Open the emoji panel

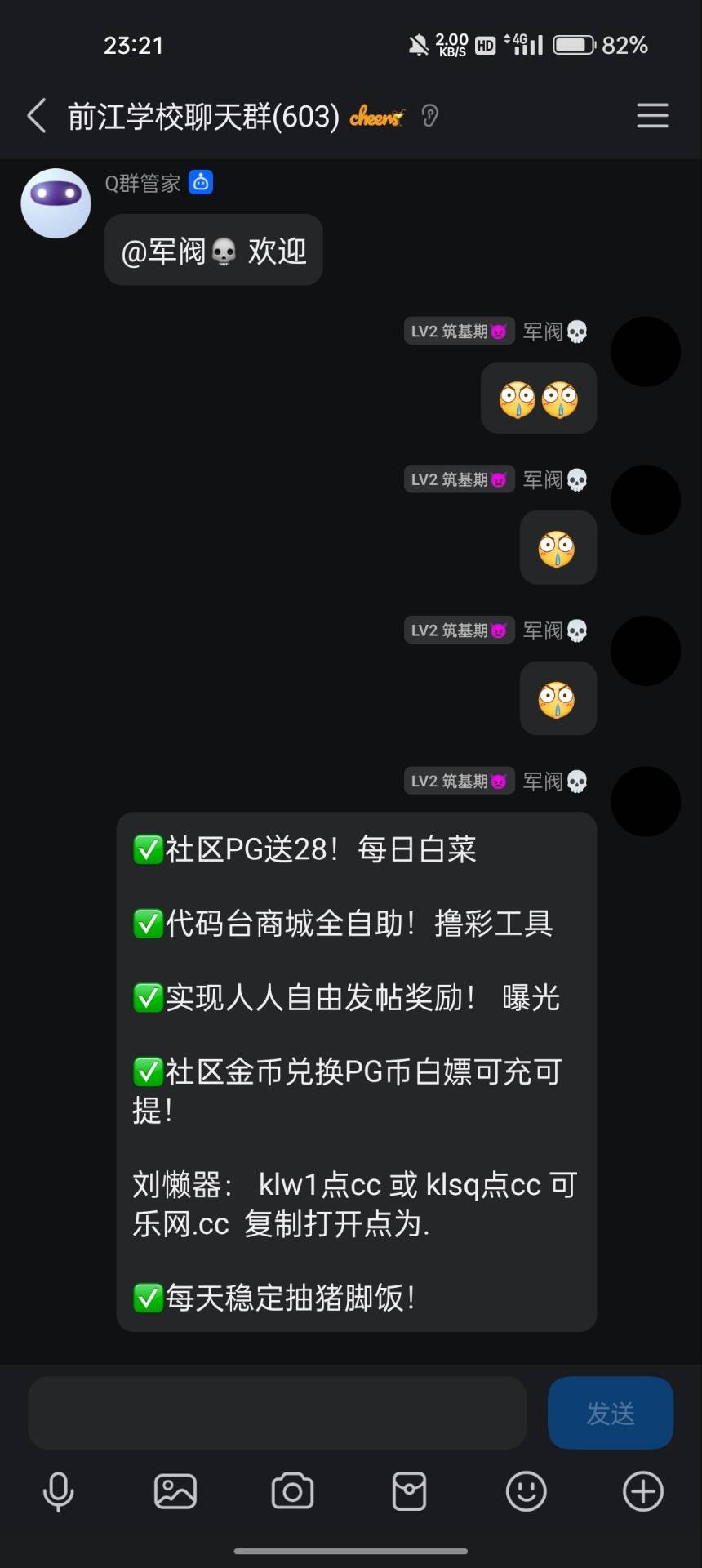pyautogui.click(x=526, y=1492)
